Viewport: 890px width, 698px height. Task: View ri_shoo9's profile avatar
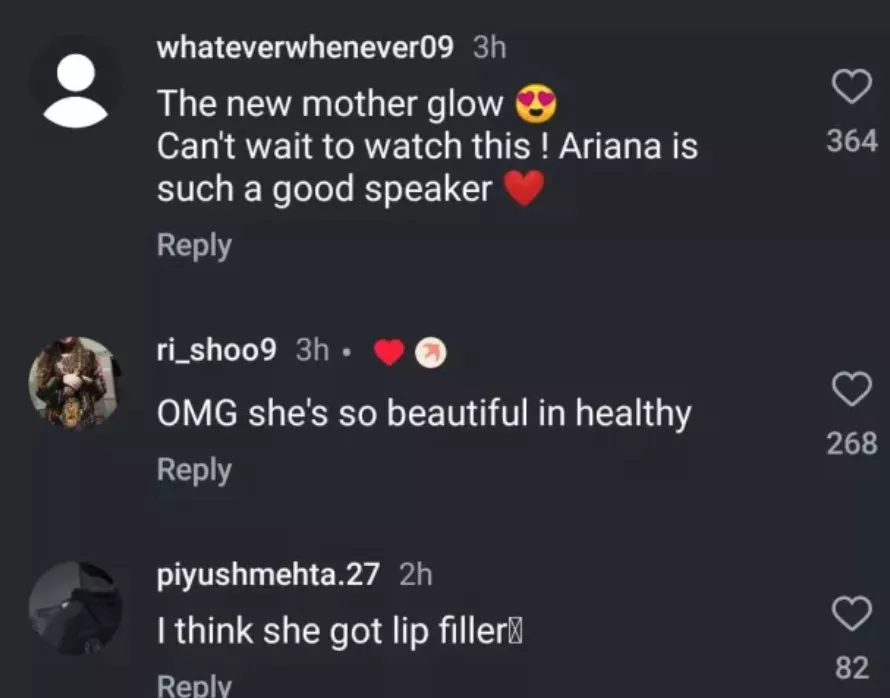click(x=75, y=382)
